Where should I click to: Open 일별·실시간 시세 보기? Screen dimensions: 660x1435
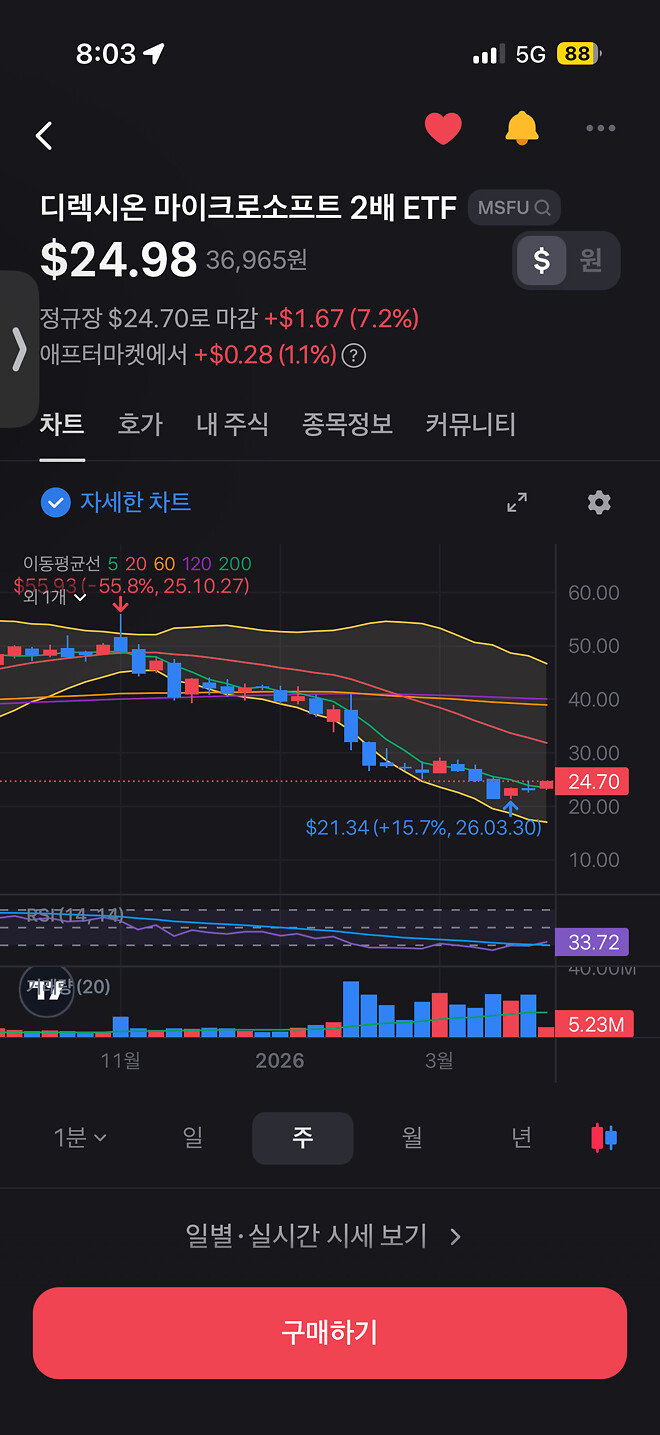(x=323, y=1236)
